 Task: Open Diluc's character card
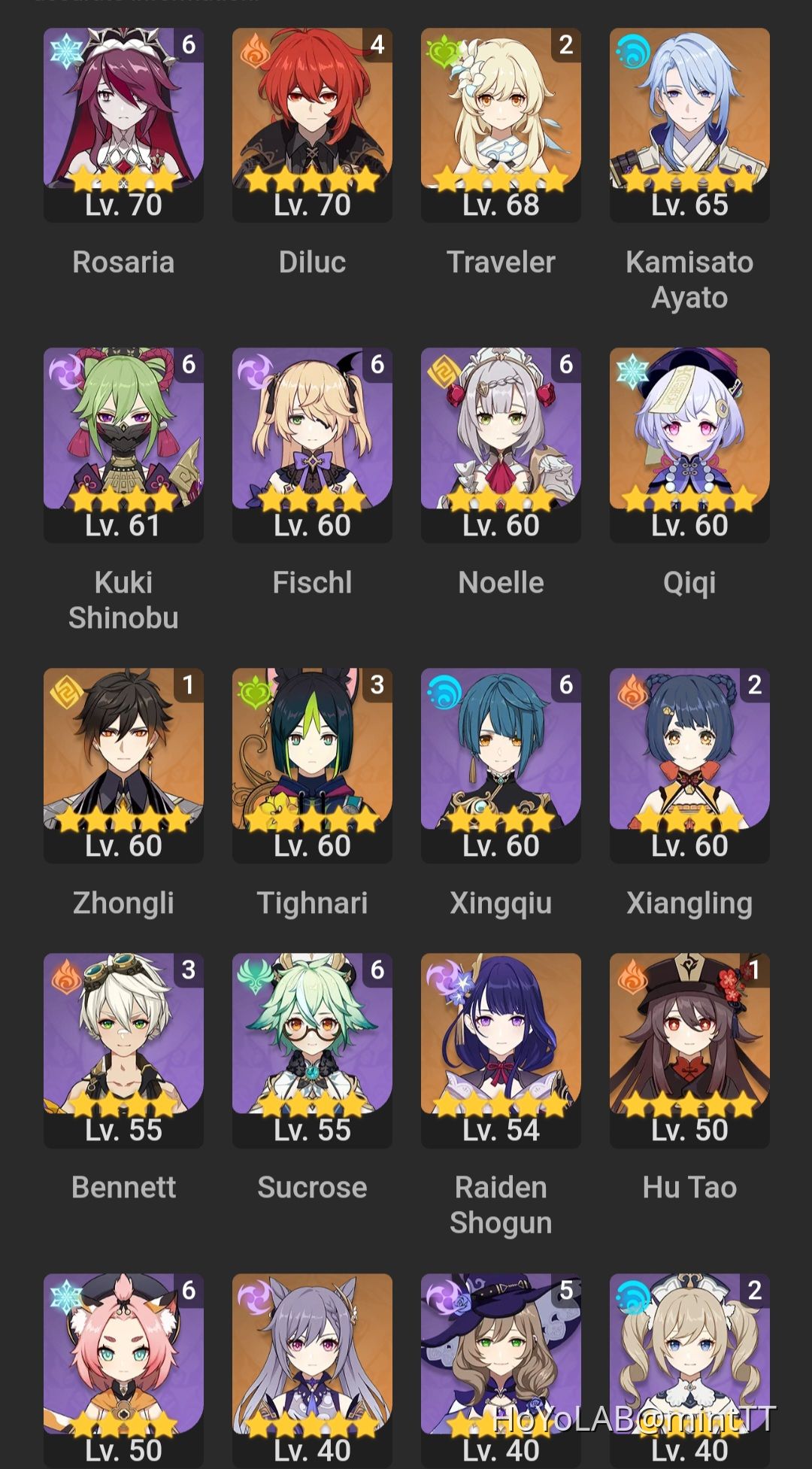point(312,124)
